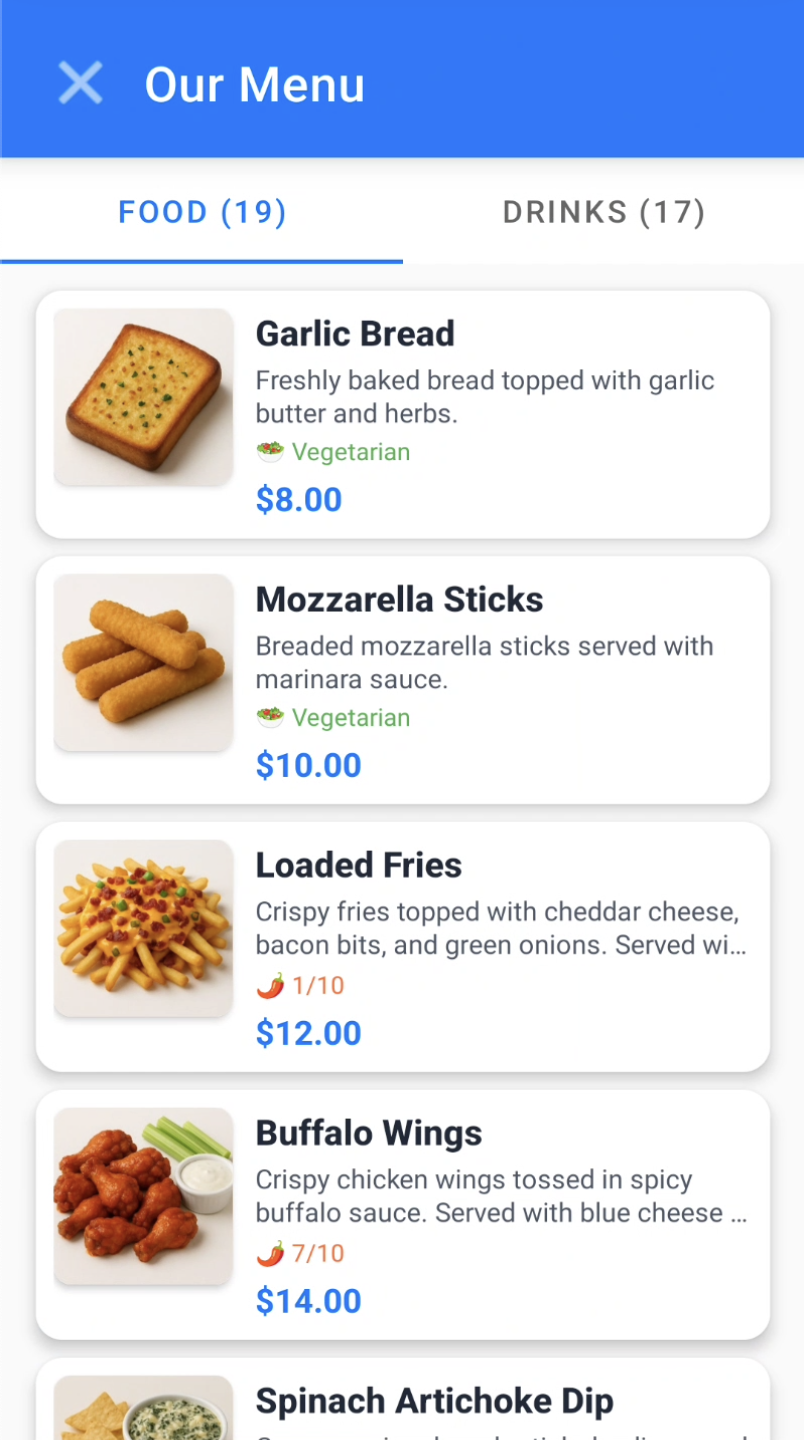
Task: Click the Buffalo Wings photo thumbnail
Action: coord(143,1196)
